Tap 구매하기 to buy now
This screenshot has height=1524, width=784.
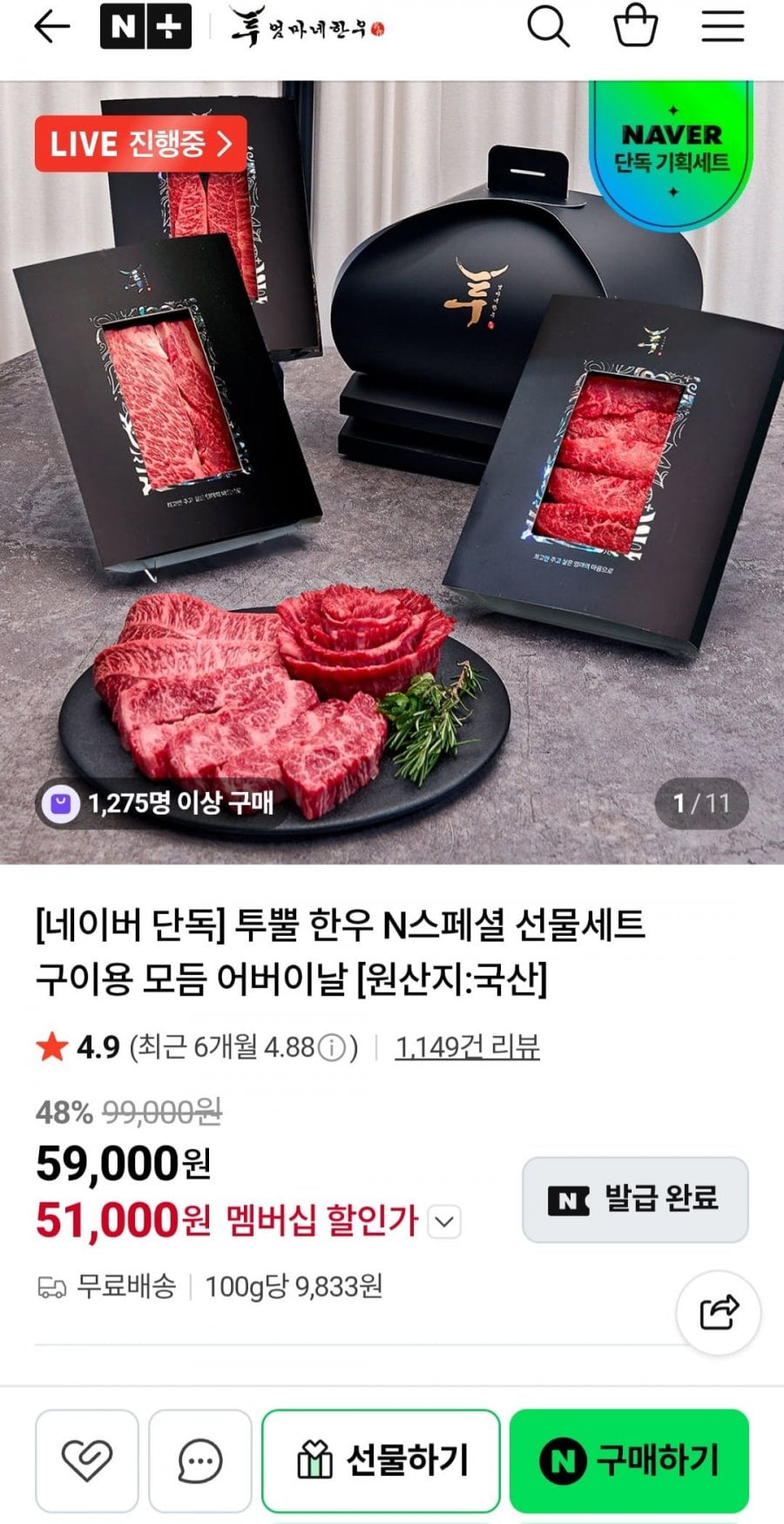(629, 1460)
